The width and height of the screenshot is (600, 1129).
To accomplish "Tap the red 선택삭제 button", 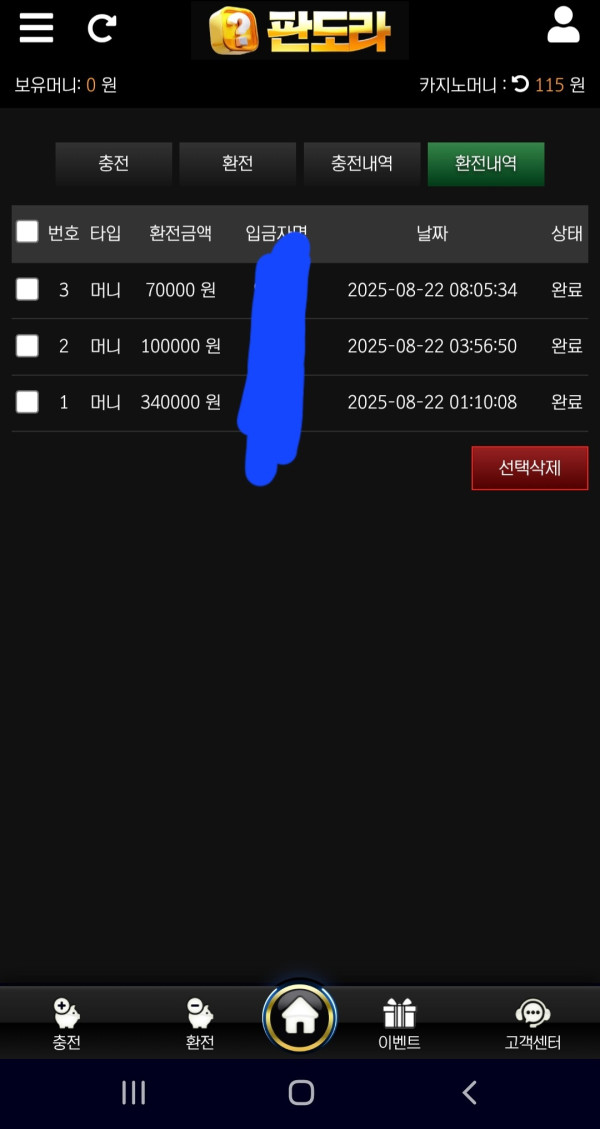I will [x=529, y=468].
